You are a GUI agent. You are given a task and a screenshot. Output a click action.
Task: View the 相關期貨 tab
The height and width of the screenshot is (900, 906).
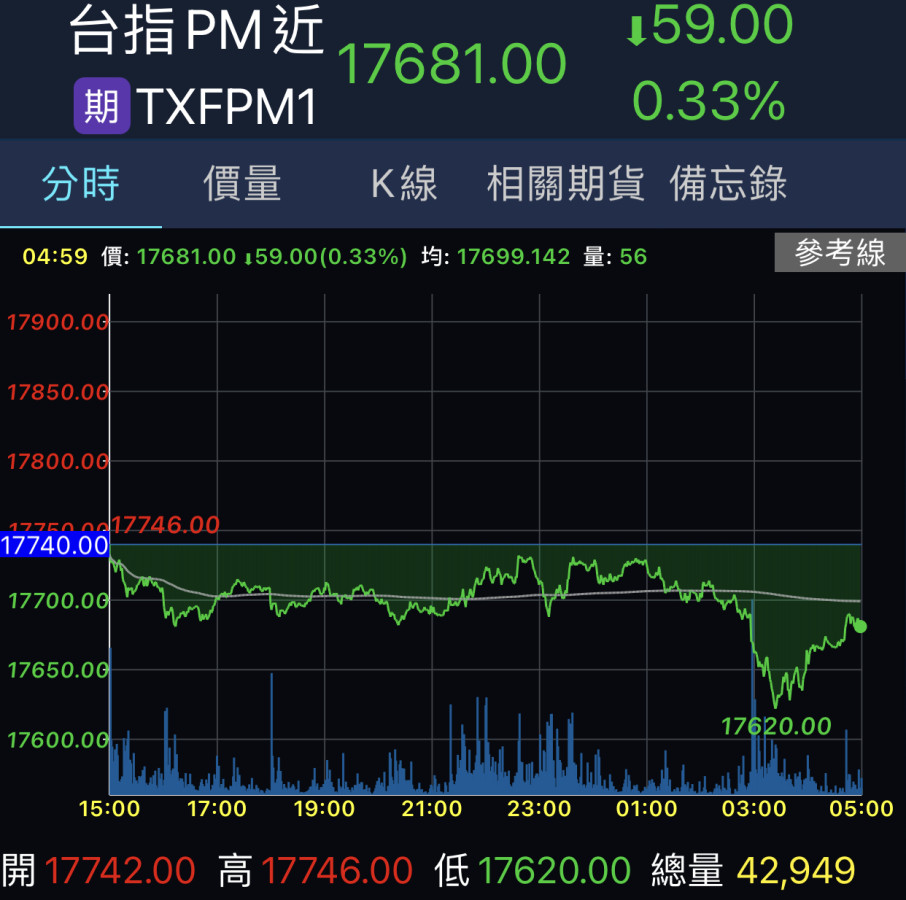(565, 185)
